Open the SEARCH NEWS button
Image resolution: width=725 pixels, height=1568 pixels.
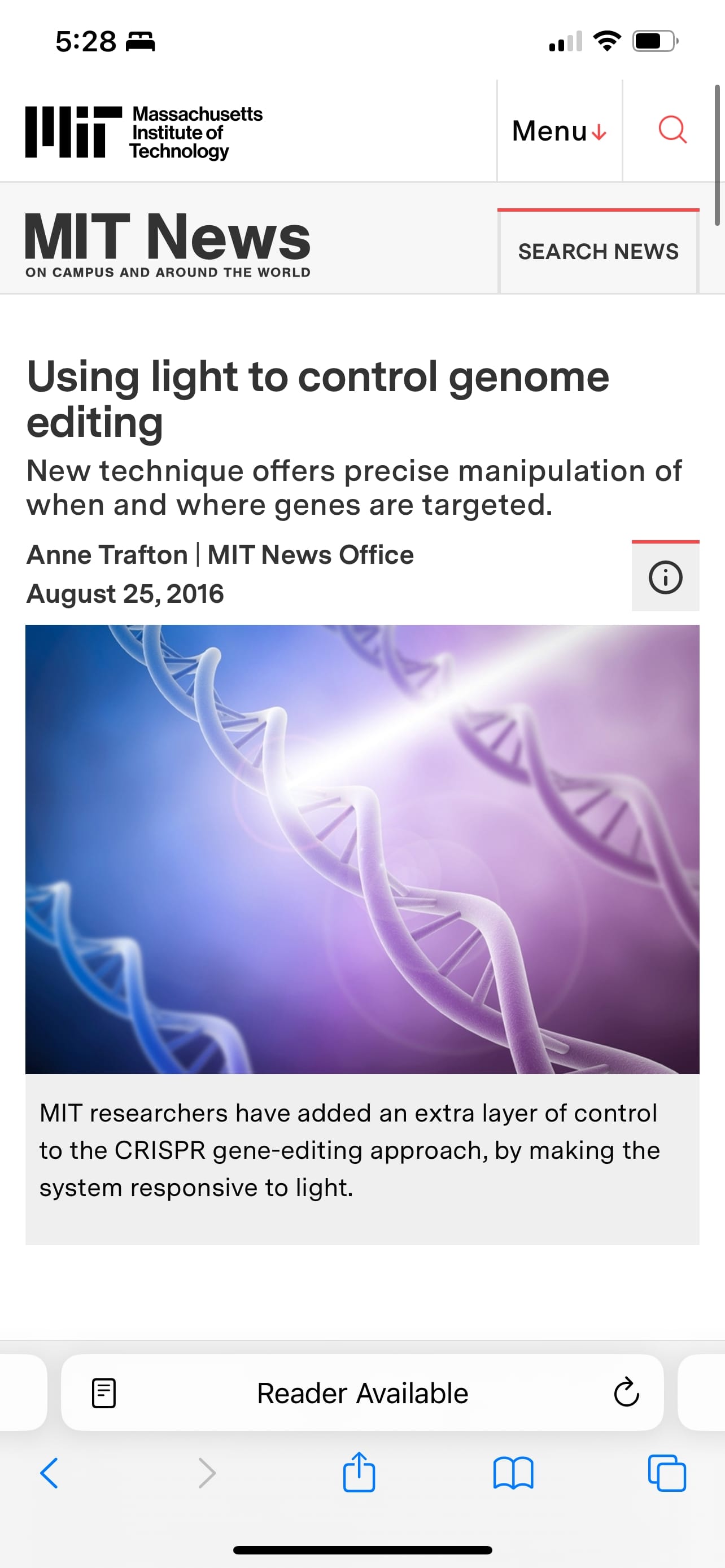pos(598,251)
